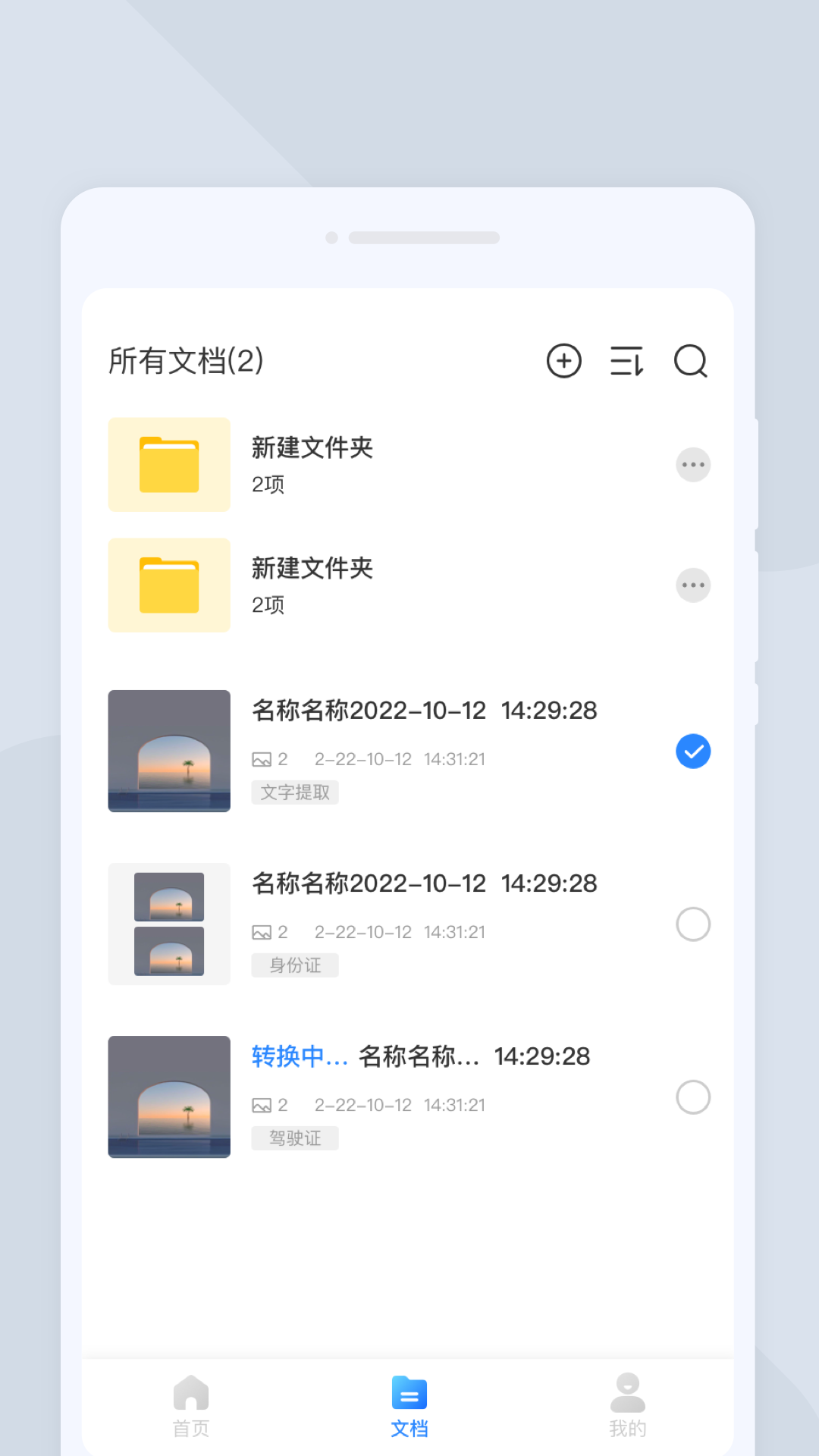Tap the plus icon to add a new document
Screen dimensions: 819x1456
tap(564, 362)
